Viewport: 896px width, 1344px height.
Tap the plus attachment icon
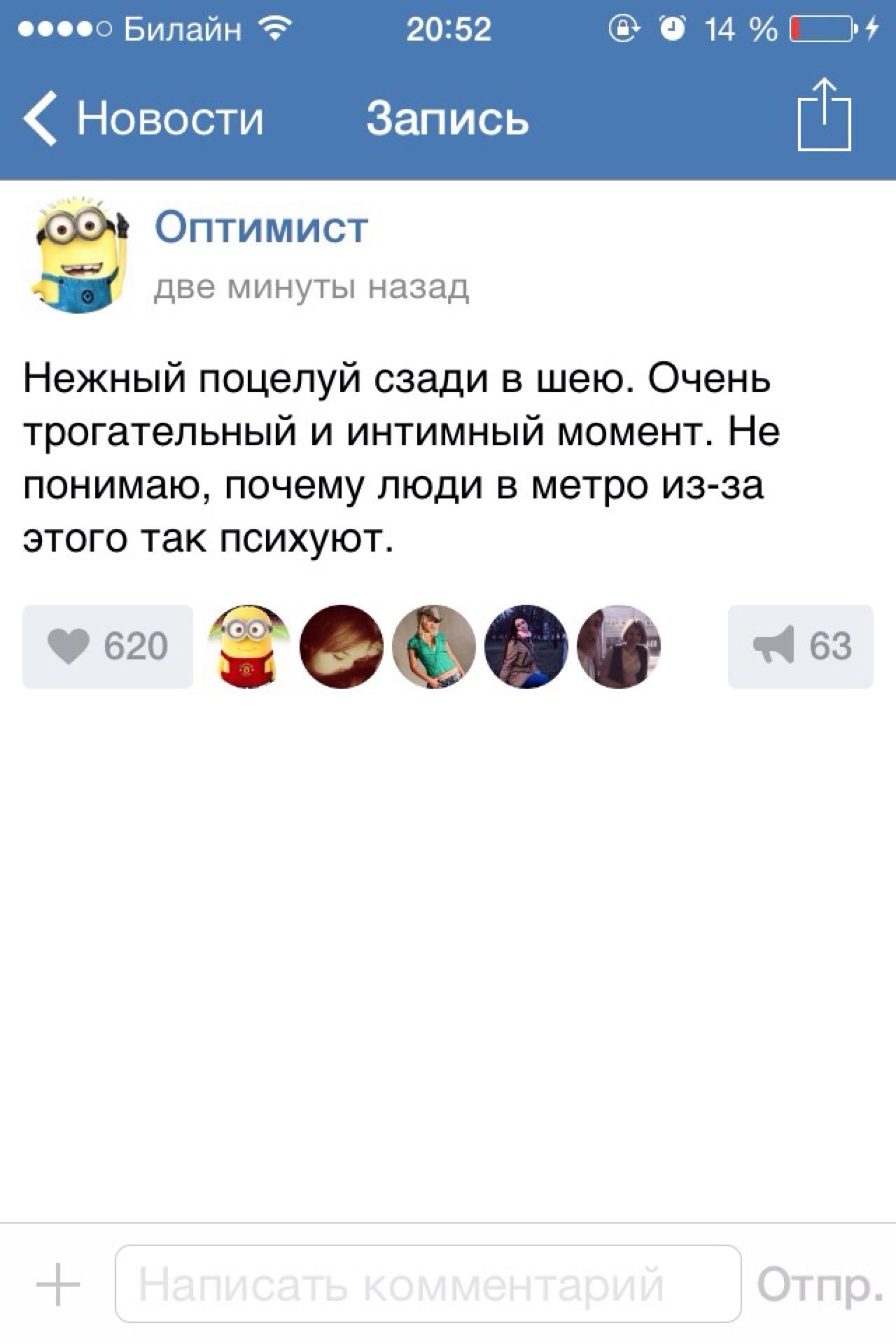click(57, 1284)
